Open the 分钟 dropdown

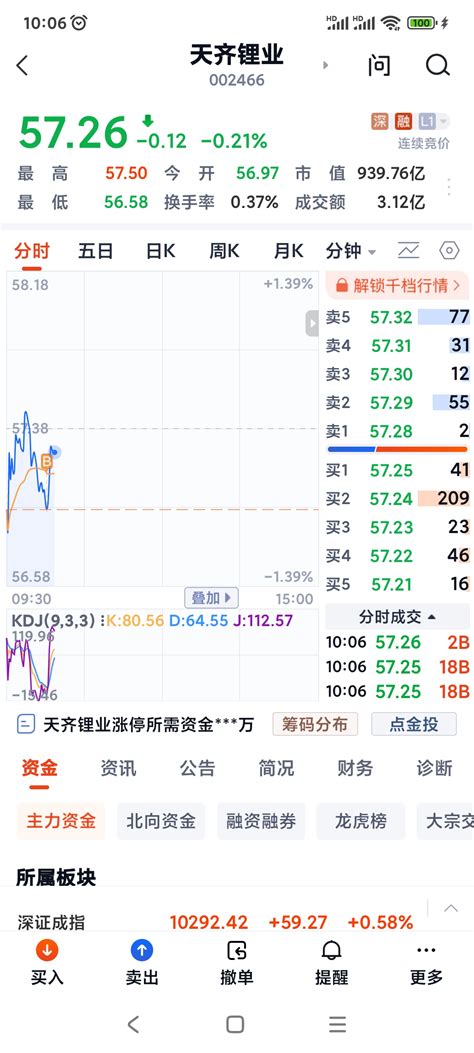point(351,251)
